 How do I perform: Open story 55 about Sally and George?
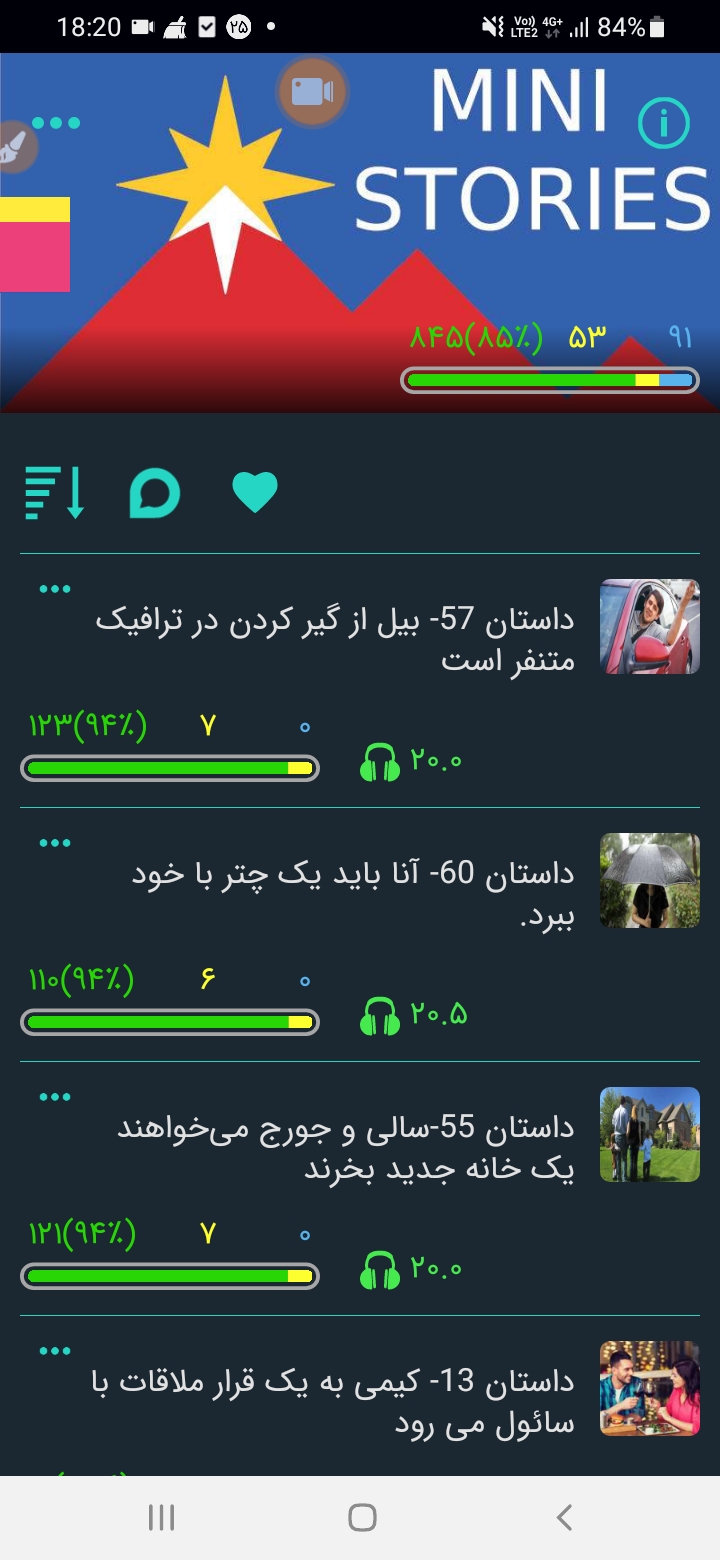[345, 1148]
